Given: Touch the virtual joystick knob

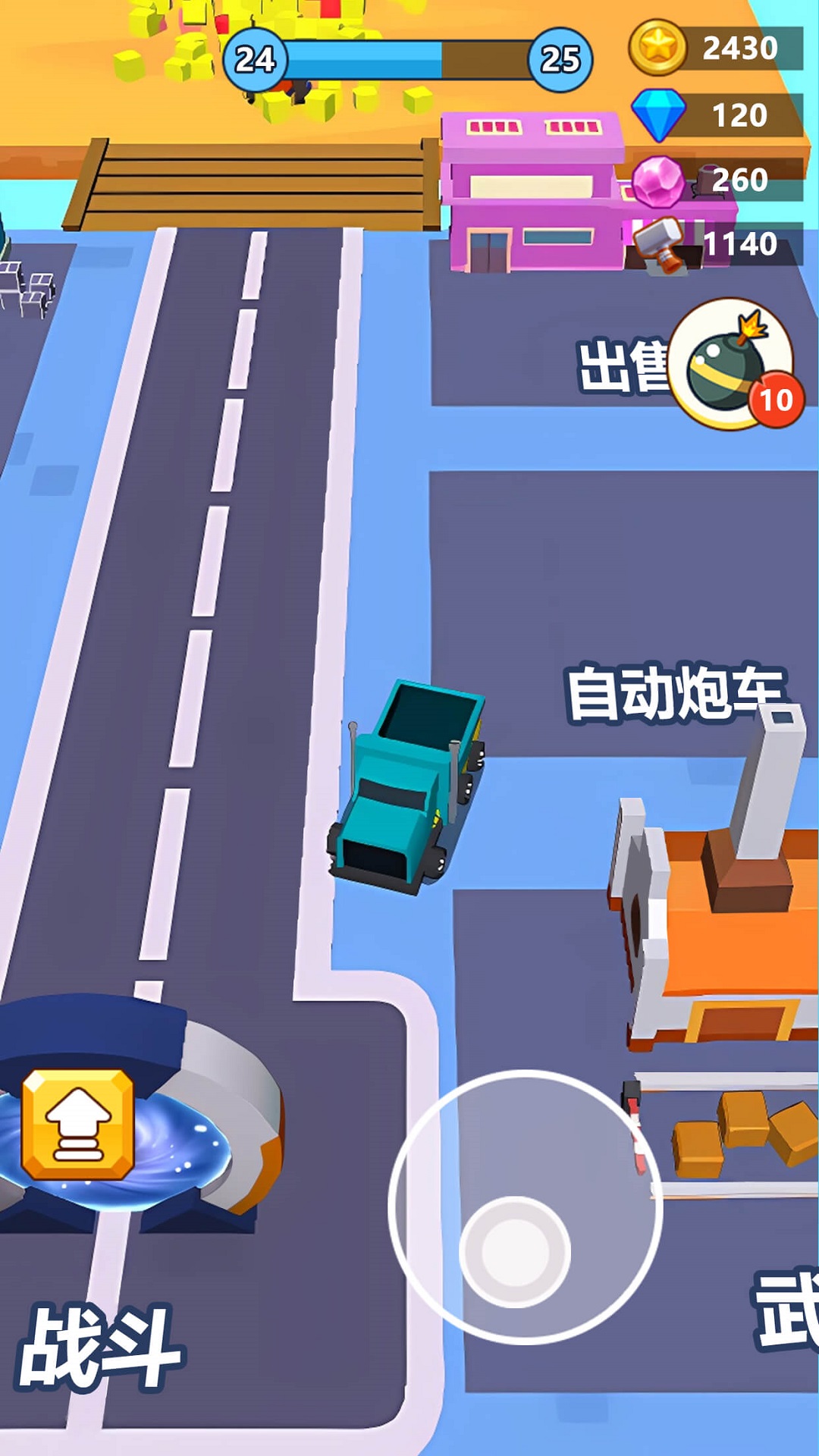Looking at the screenshot, I should tap(515, 1251).
